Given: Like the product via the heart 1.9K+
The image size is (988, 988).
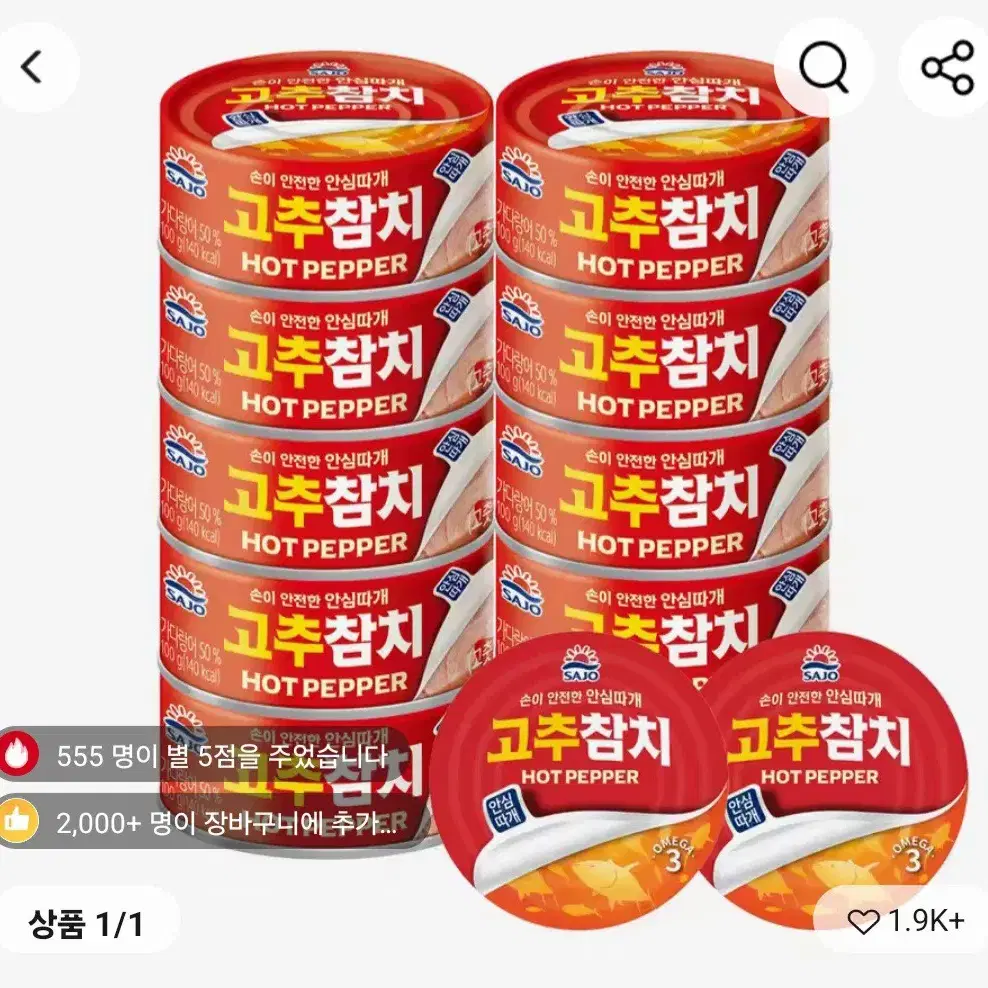Looking at the screenshot, I should (x=905, y=922).
